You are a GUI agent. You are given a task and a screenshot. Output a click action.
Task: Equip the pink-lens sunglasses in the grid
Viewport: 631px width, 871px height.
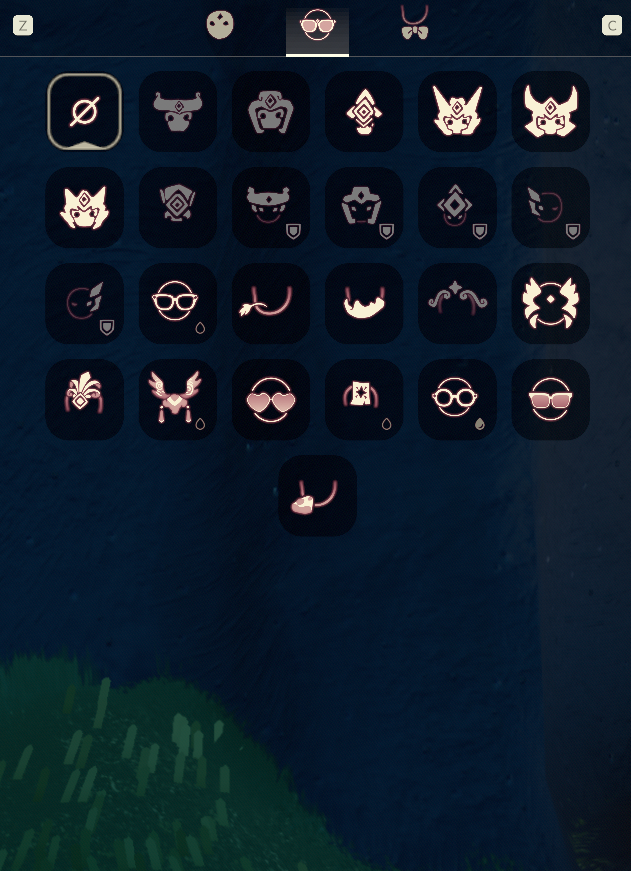click(550, 399)
